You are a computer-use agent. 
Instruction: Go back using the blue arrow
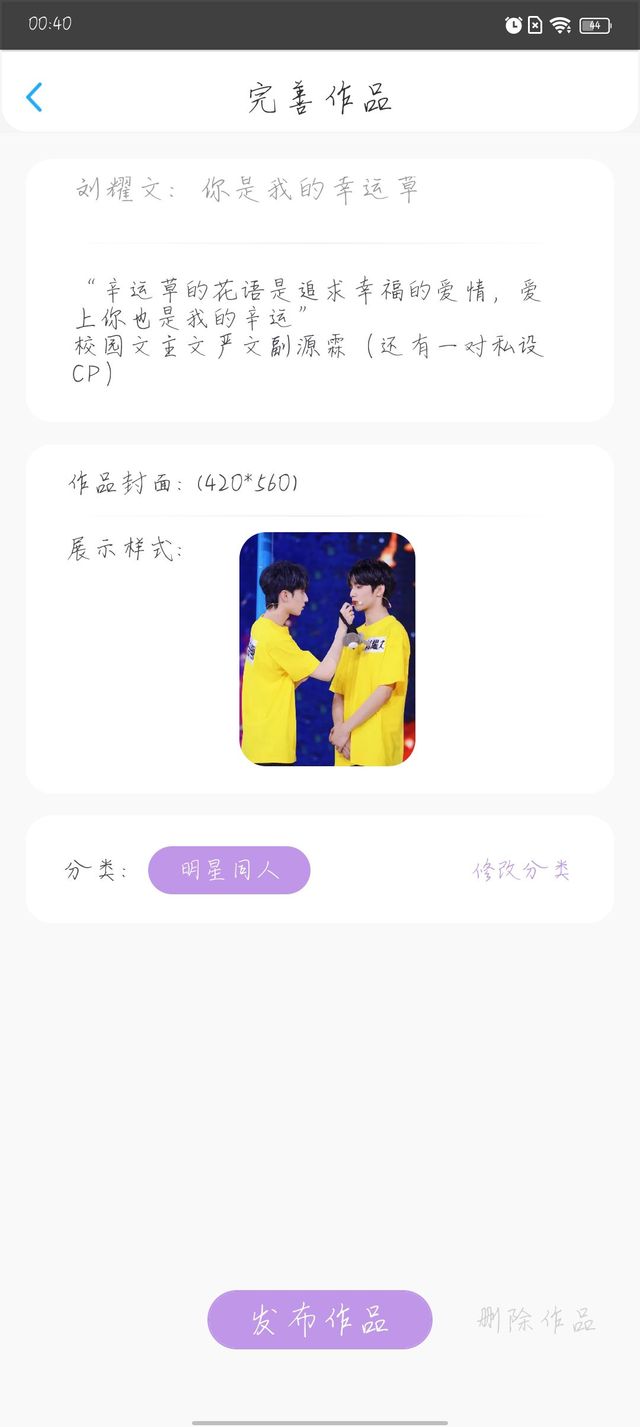pyautogui.click(x=35, y=97)
